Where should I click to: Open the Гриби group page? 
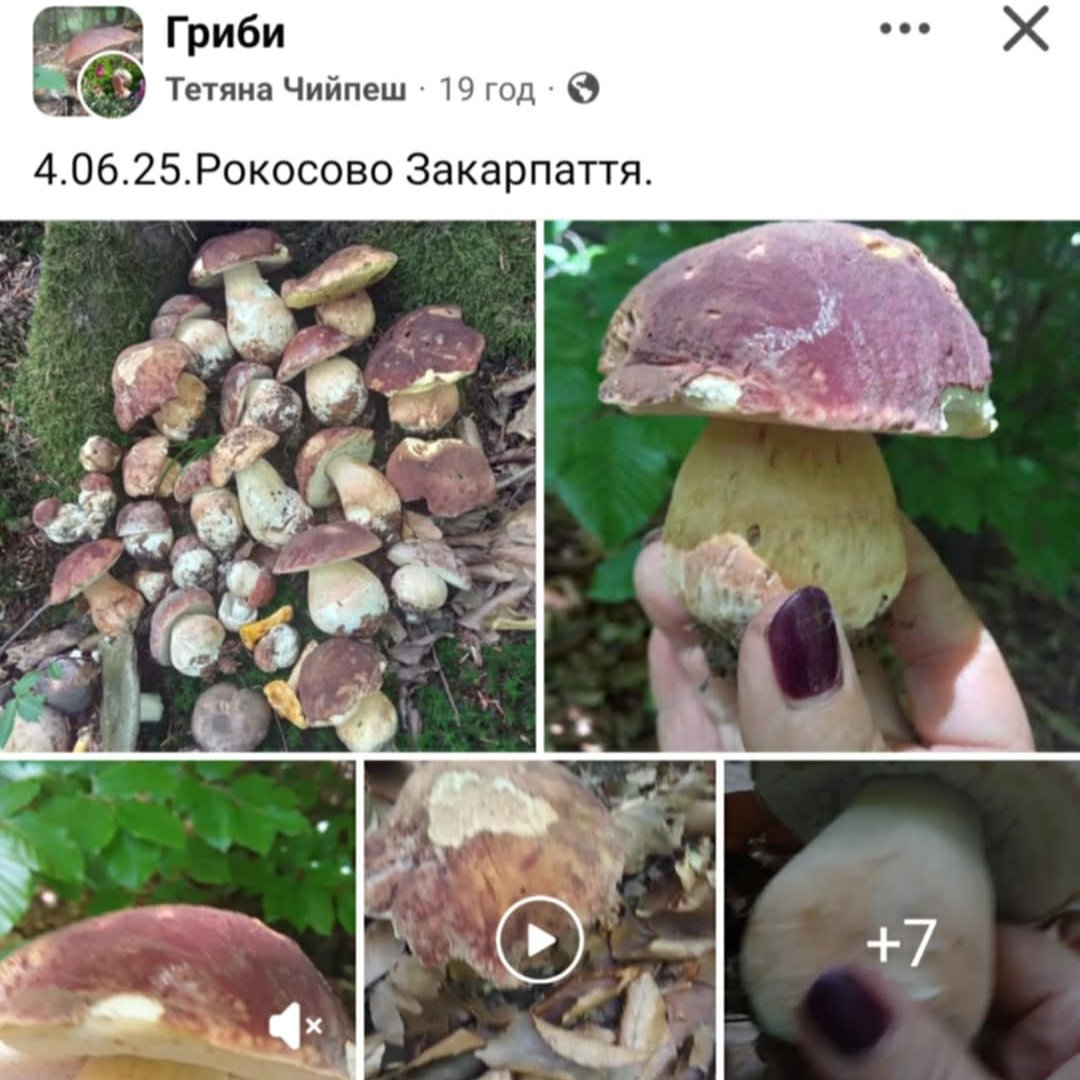click(x=225, y=33)
